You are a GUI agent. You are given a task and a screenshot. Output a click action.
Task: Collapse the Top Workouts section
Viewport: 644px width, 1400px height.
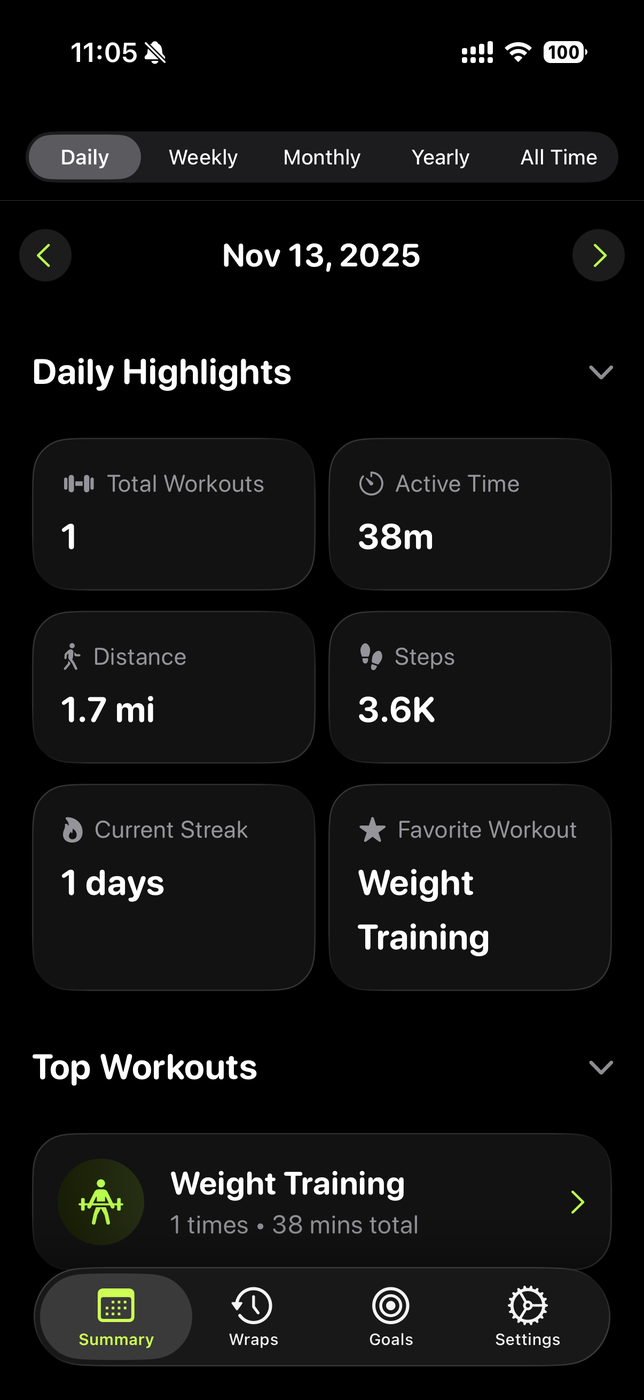pos(600,1067)
